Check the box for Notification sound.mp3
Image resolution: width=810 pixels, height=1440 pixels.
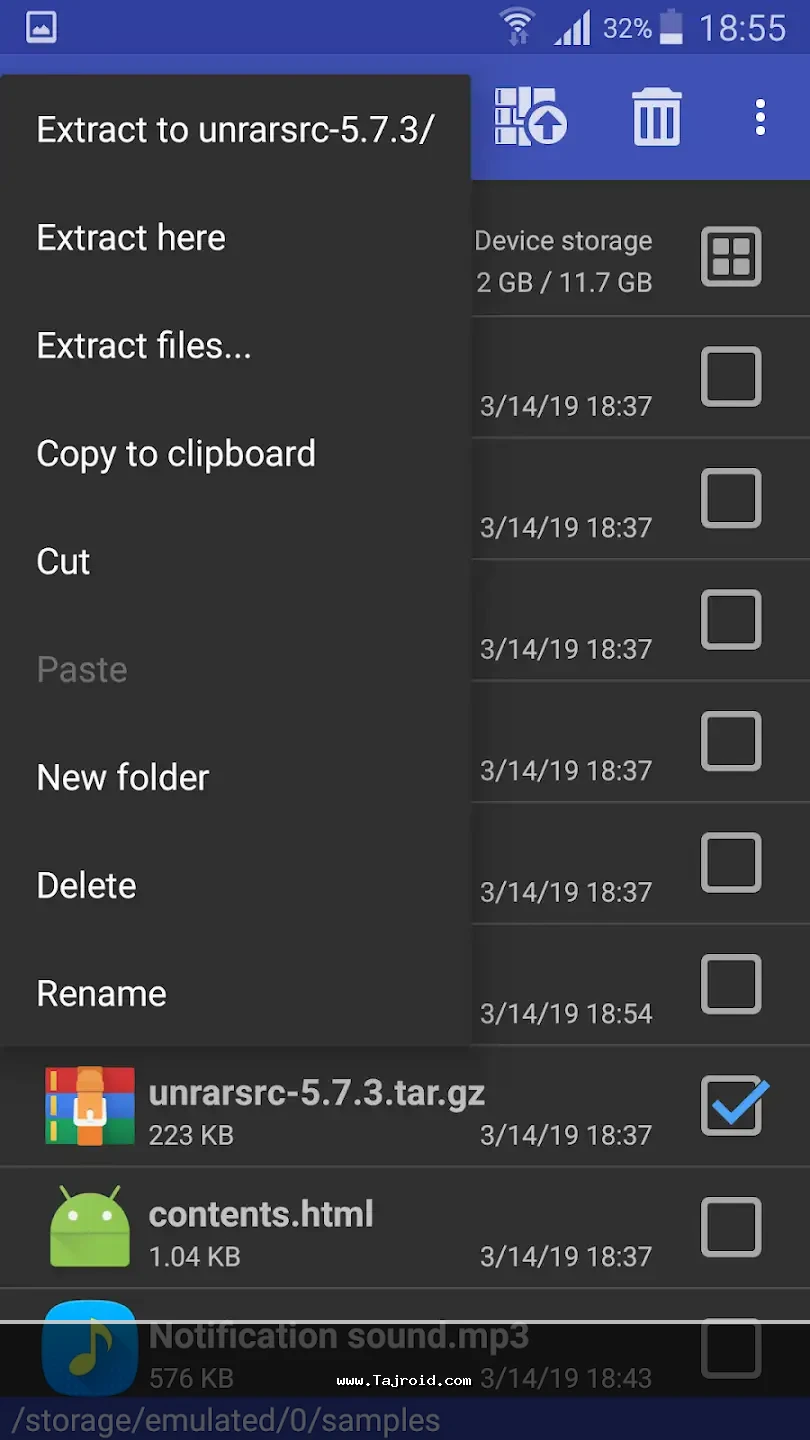coord(731,1347)
